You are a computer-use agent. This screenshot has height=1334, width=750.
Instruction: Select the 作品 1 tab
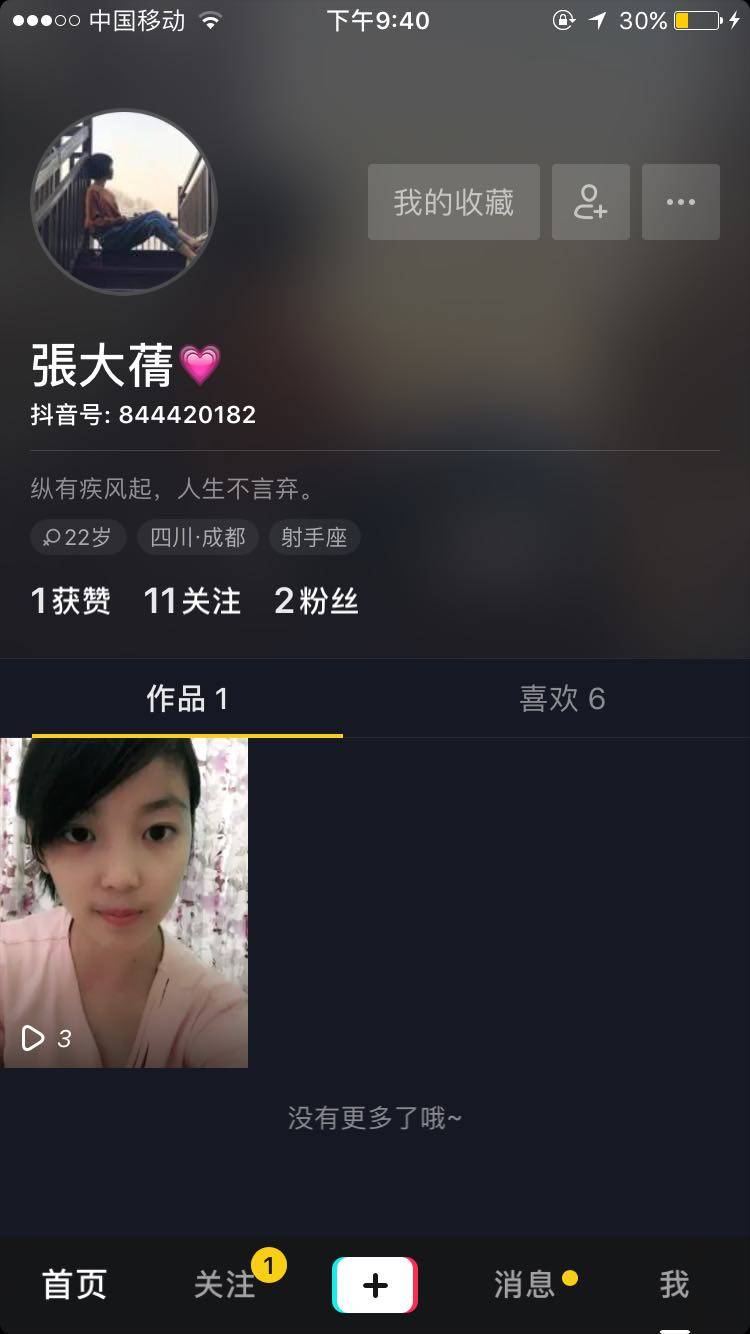(x=187, y=698)
